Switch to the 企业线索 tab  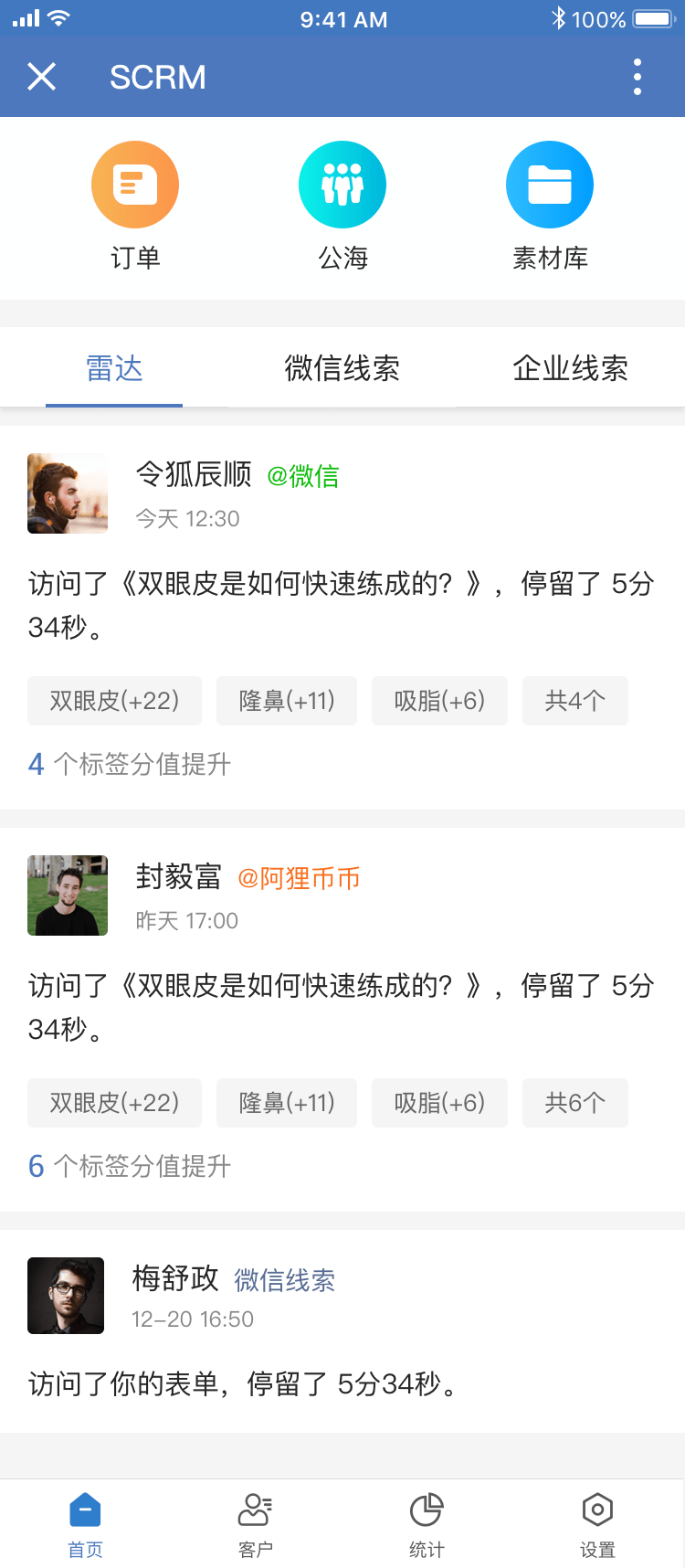click(571, 368)
